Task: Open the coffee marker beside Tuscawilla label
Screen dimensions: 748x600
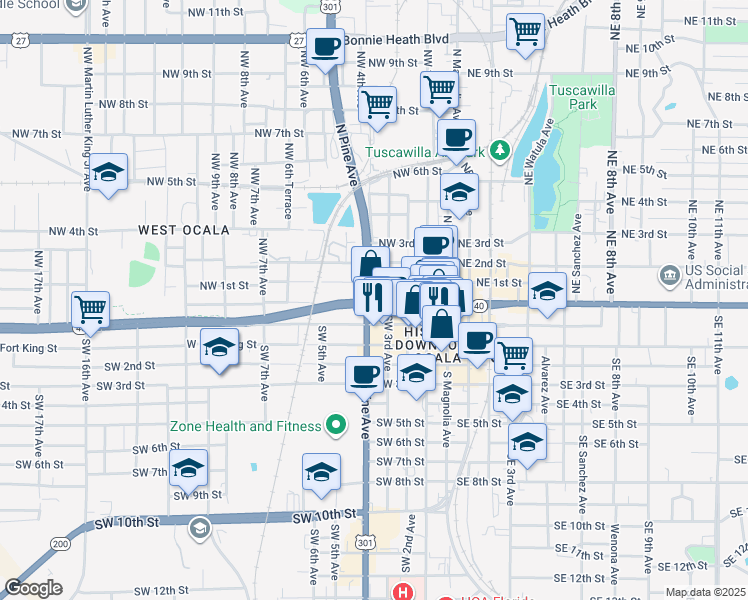Action: pos(456,137)
